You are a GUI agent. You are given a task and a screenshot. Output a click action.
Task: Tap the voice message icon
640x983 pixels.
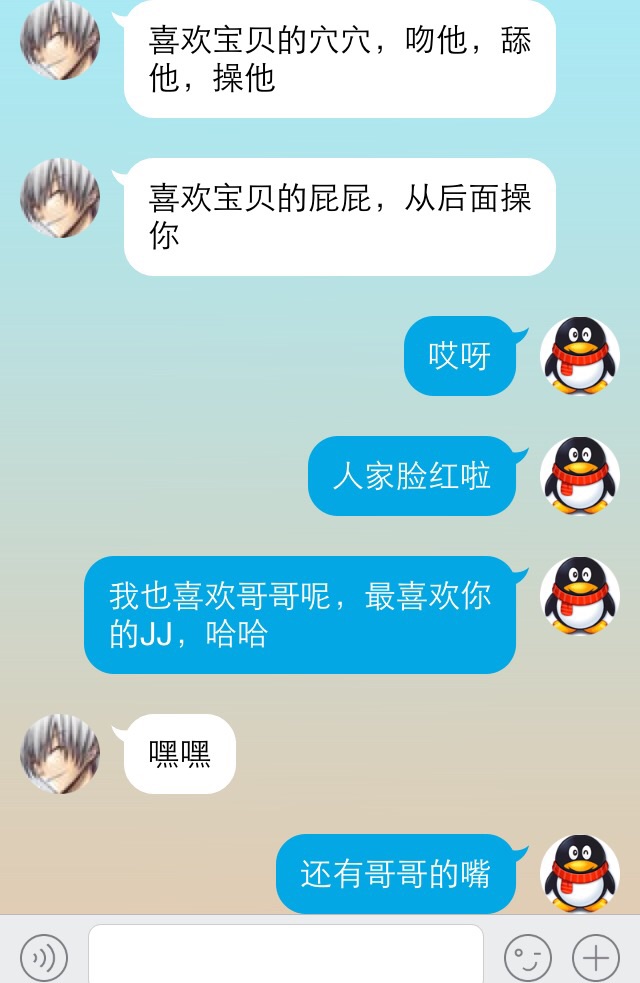point(44,958)
